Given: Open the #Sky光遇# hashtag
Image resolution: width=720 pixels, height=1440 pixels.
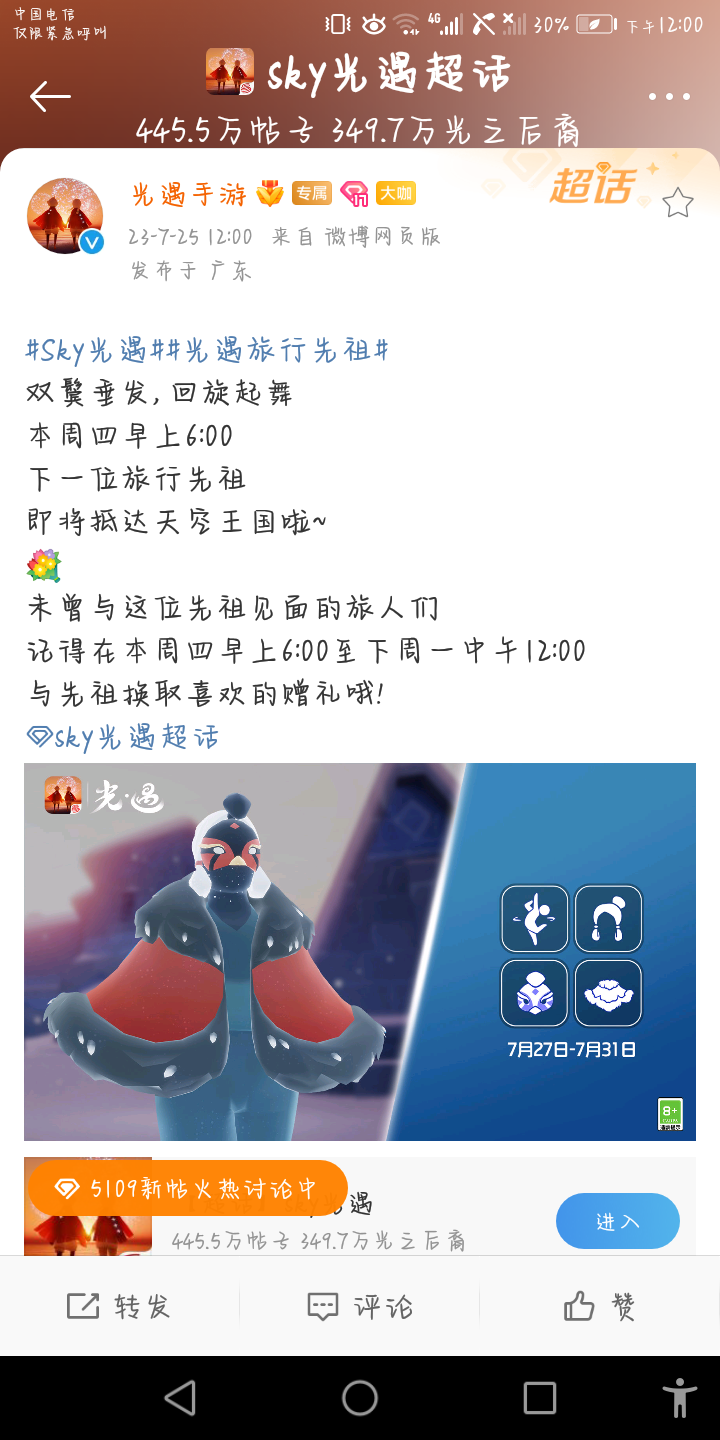Looking at the screenshot, I should (87, 350).
